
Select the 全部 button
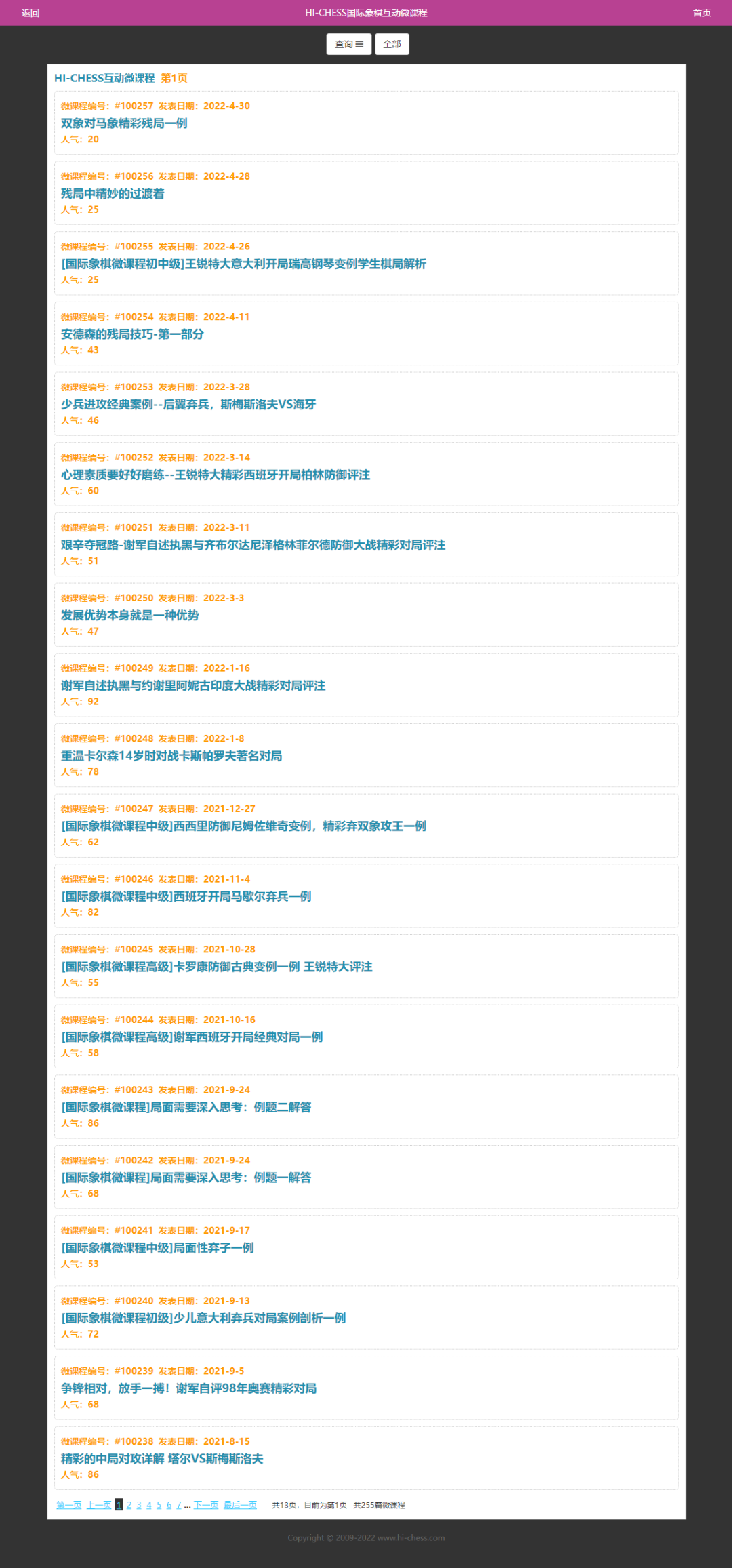392,44
